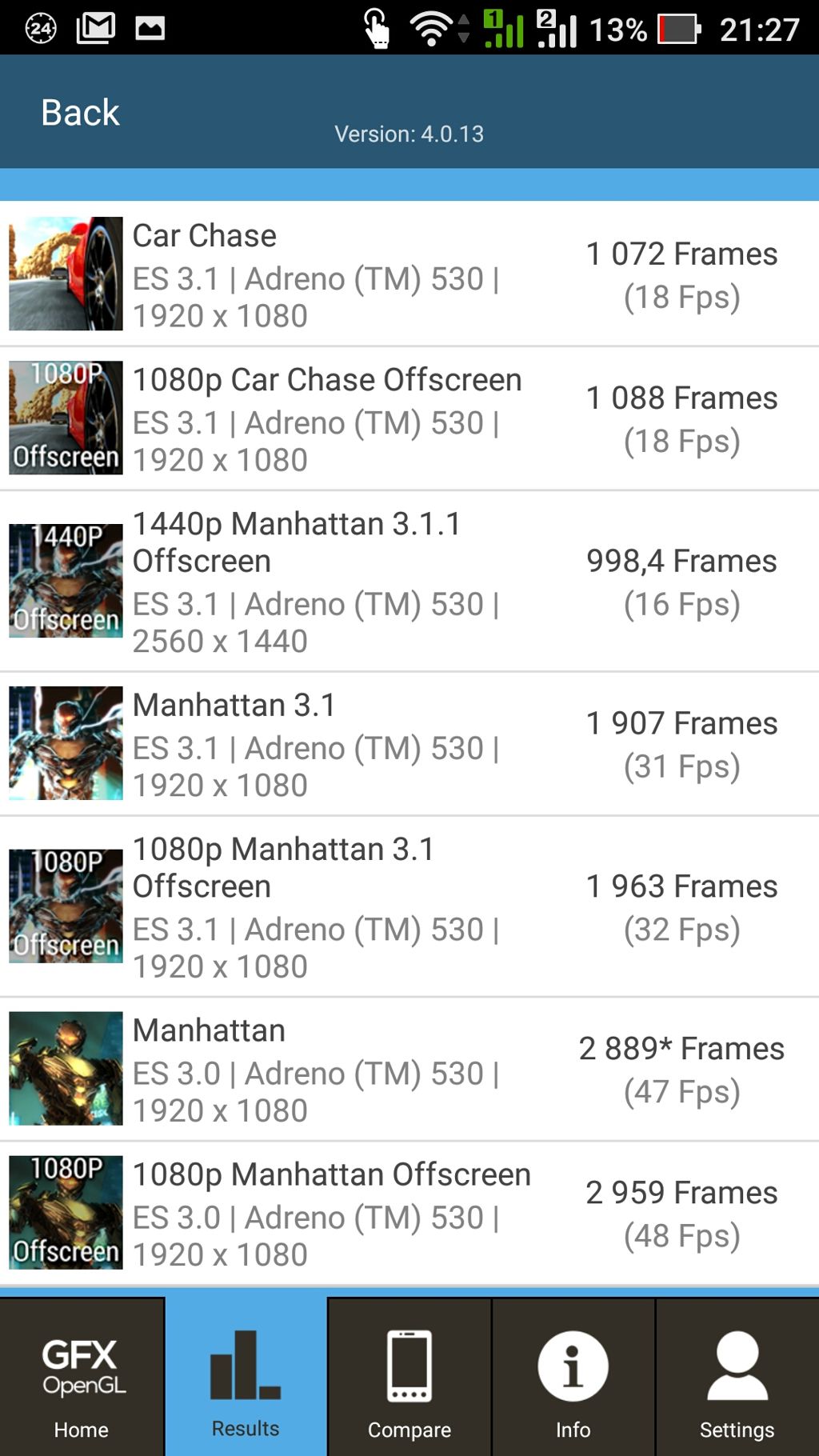Switch to the Compare tab

click(409, 1377)
